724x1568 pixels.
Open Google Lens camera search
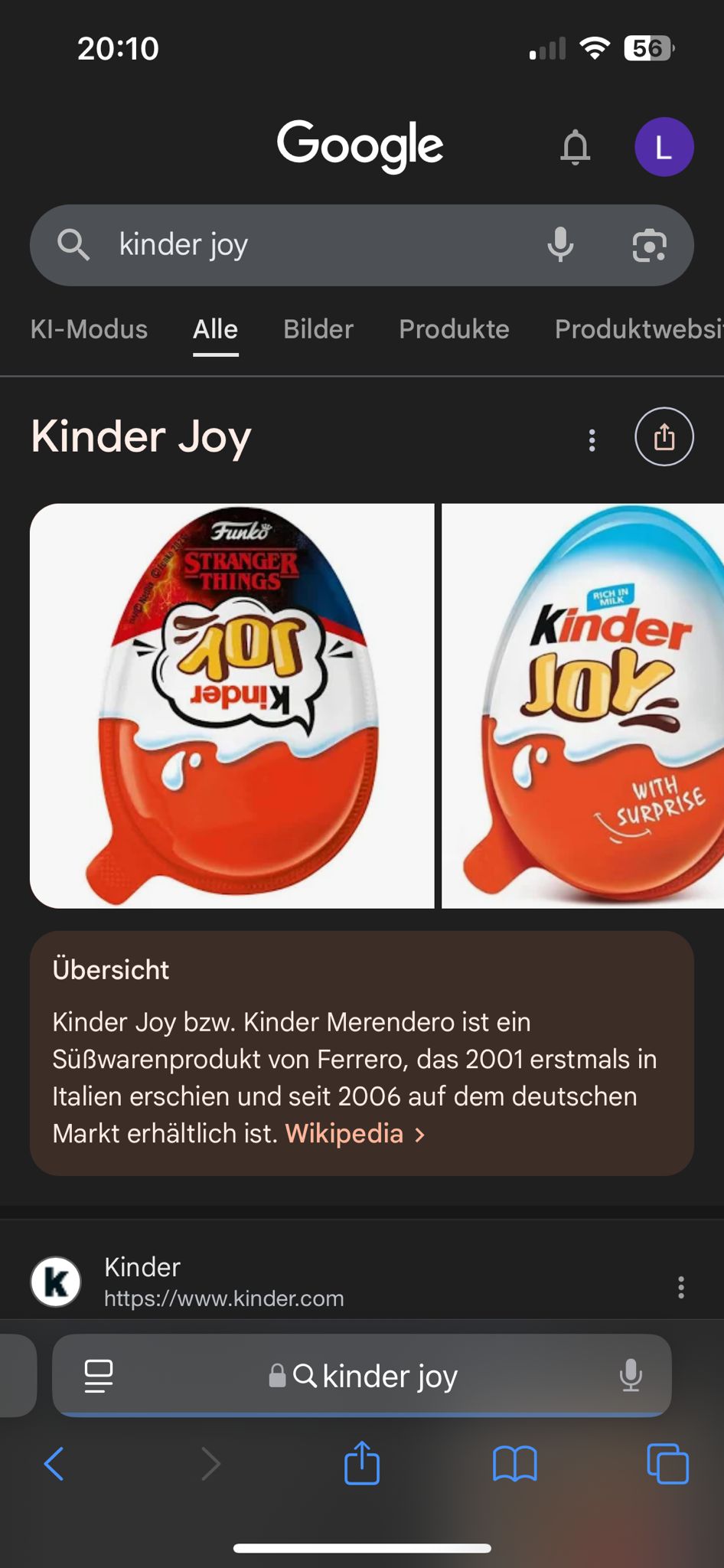click(x=649, y=245)
